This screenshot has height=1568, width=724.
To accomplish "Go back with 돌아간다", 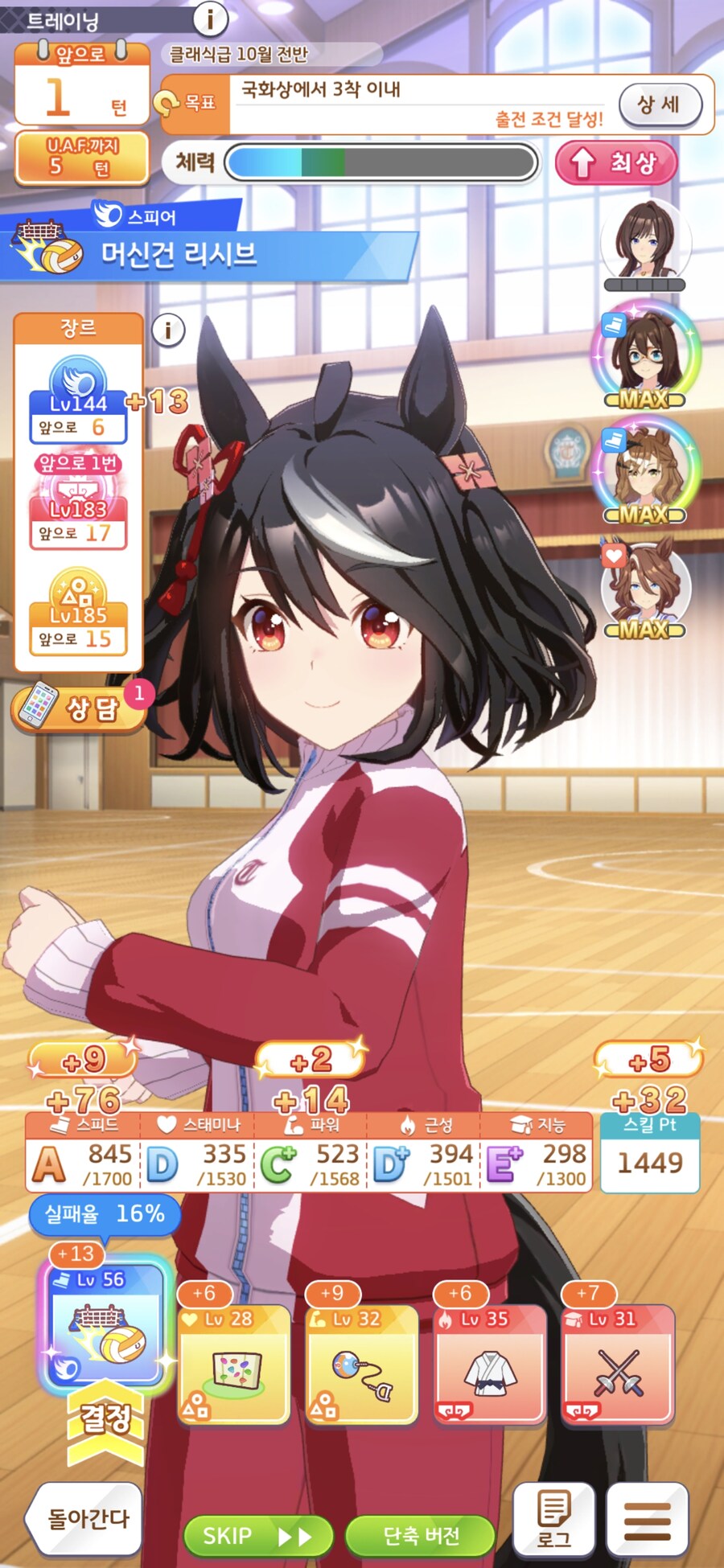I will pos(85,1519).
